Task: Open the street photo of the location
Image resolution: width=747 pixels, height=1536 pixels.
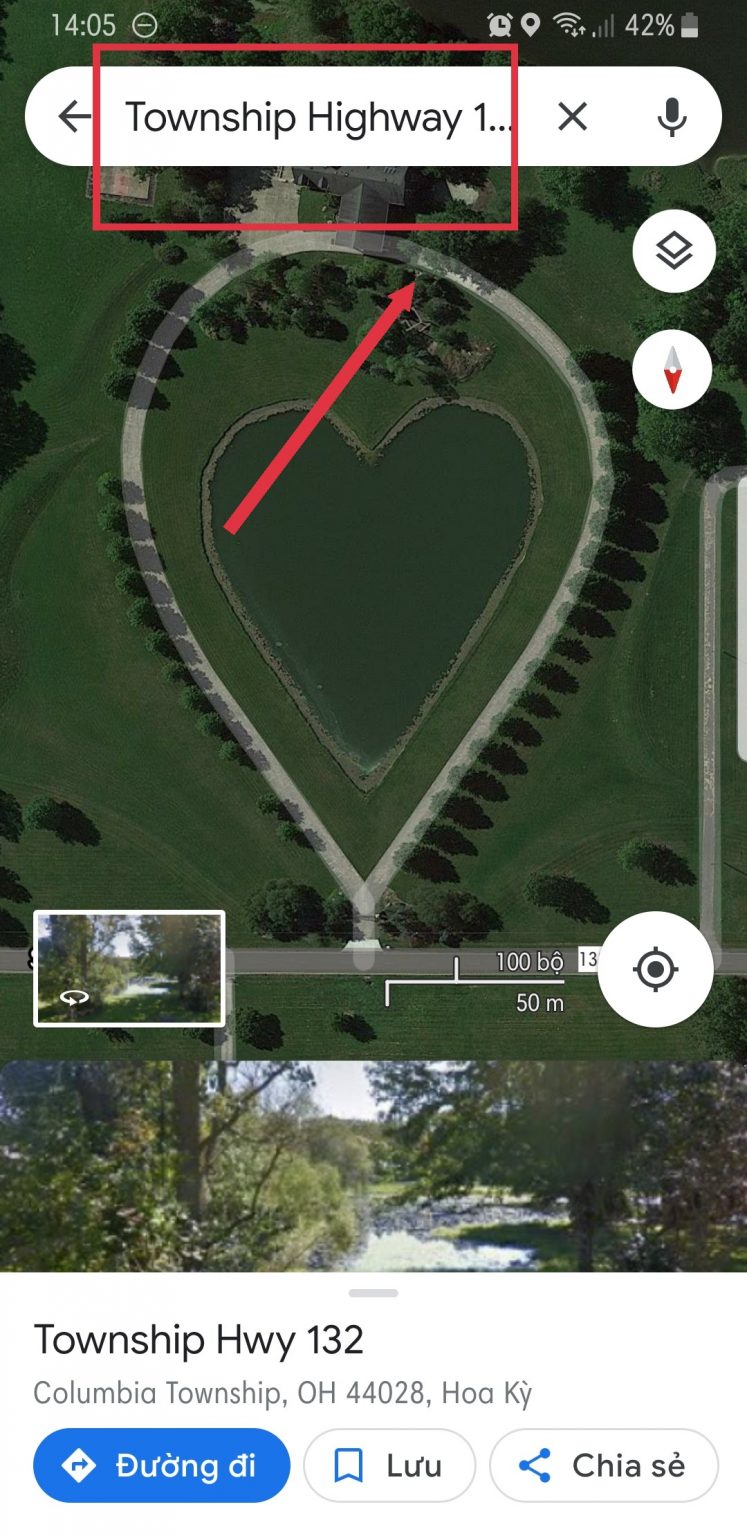Action: pos(373,1165)
